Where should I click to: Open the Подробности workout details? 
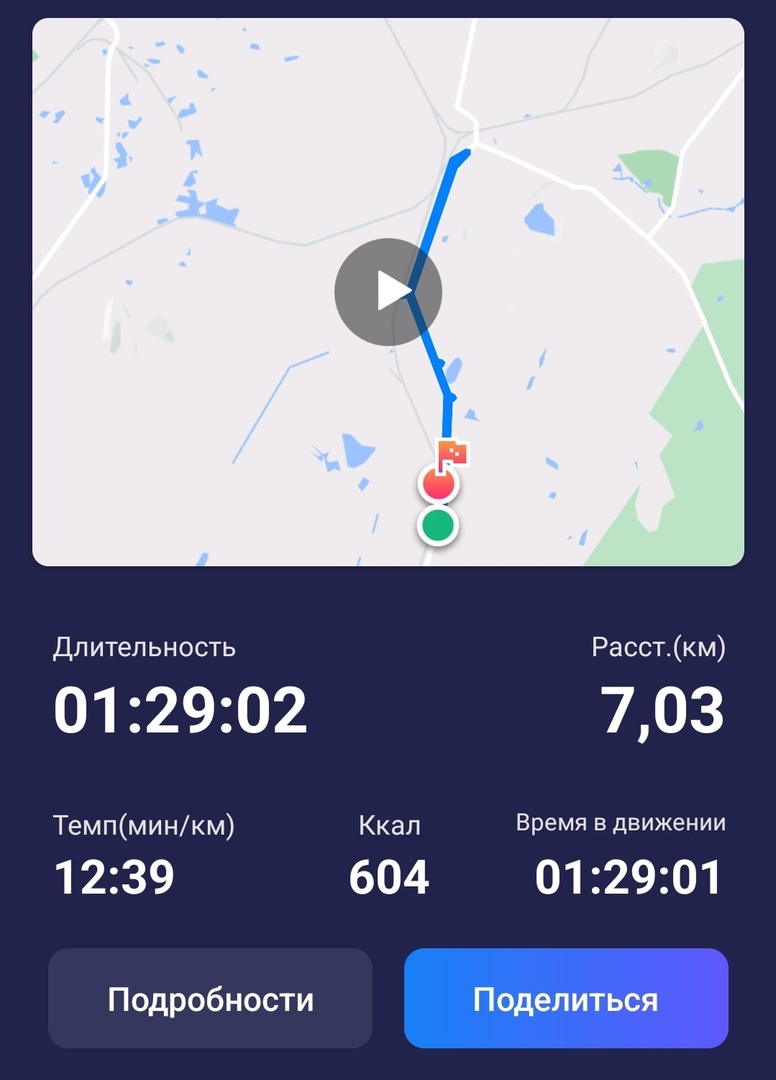(210, 999)
